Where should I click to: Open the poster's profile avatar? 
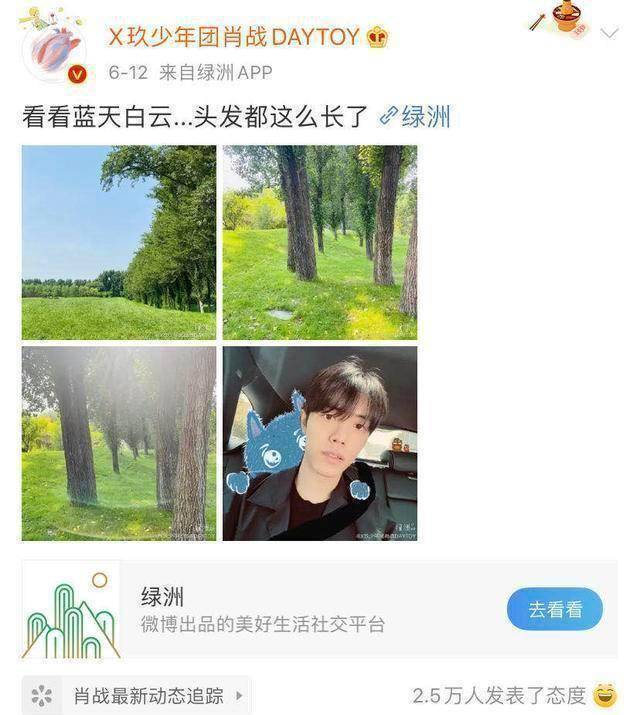coord(53,46)
